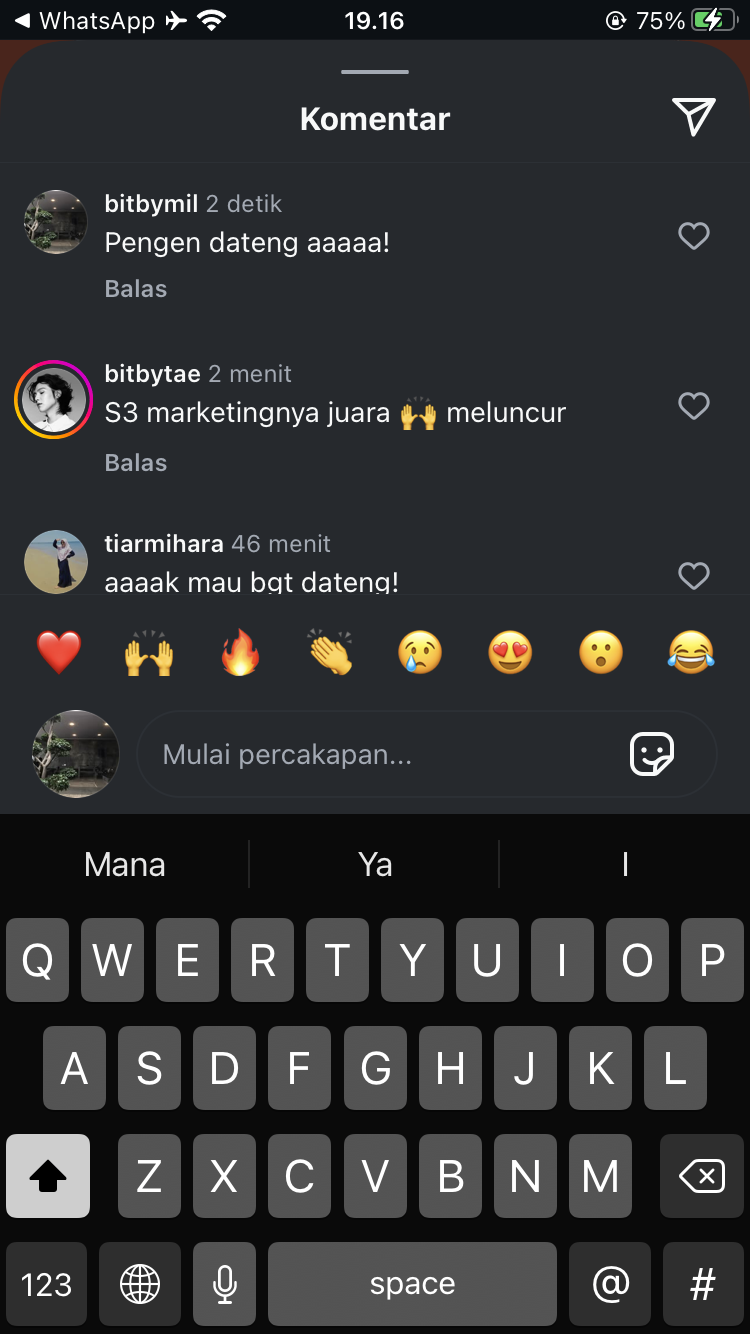
Task: Insert the heart-eyes emoji
Action: pyautogui.click(x=510, y=654)
